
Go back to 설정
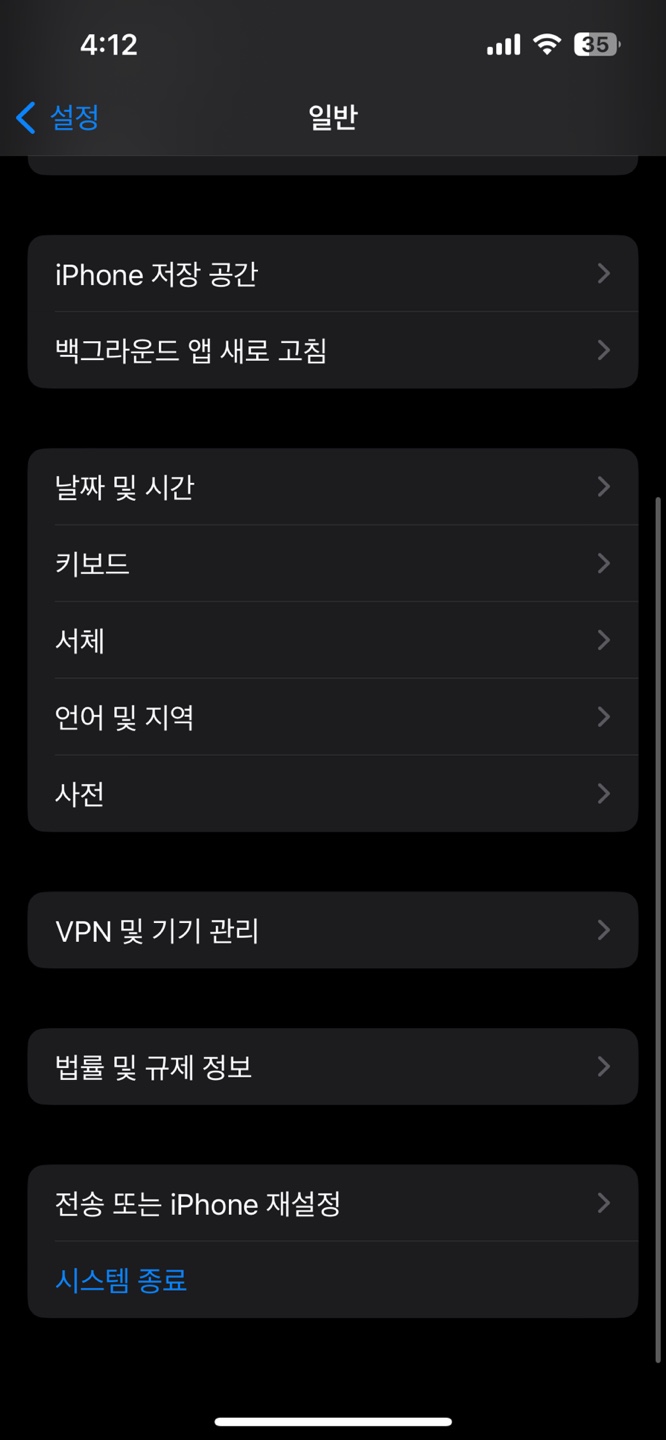point(58,118)
